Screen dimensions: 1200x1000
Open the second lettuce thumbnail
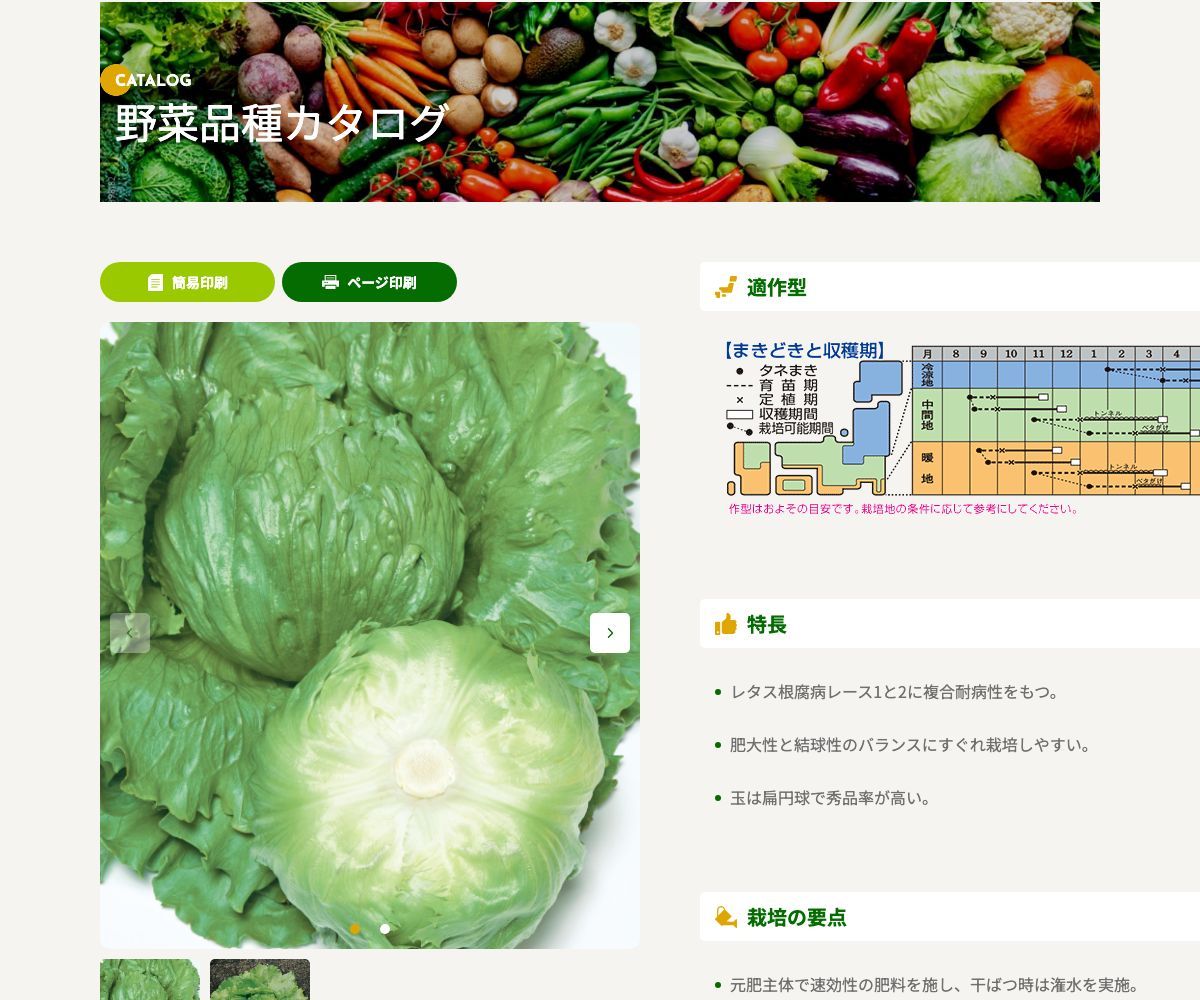(260, 980)
